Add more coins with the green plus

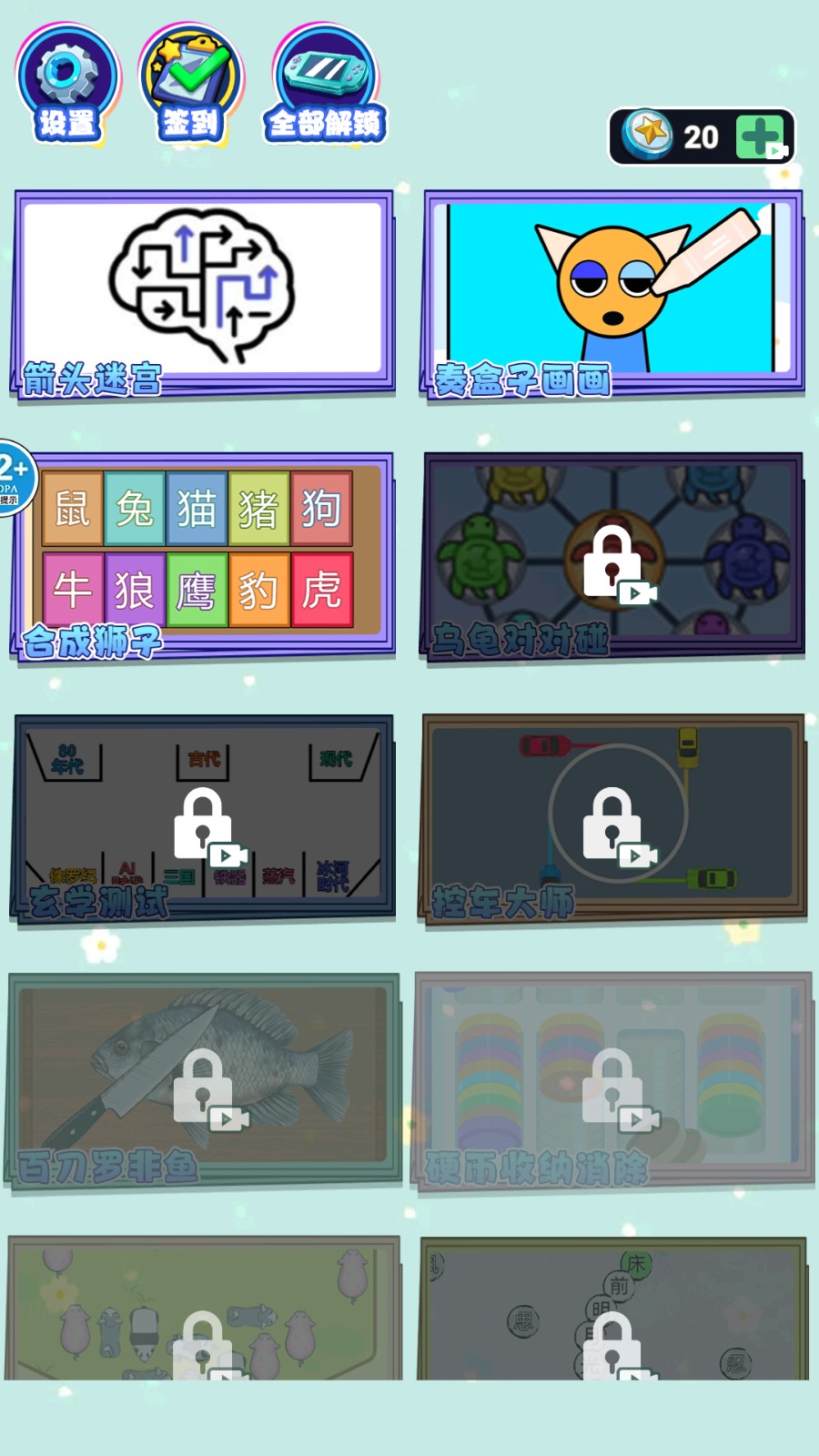pos(763,137)
